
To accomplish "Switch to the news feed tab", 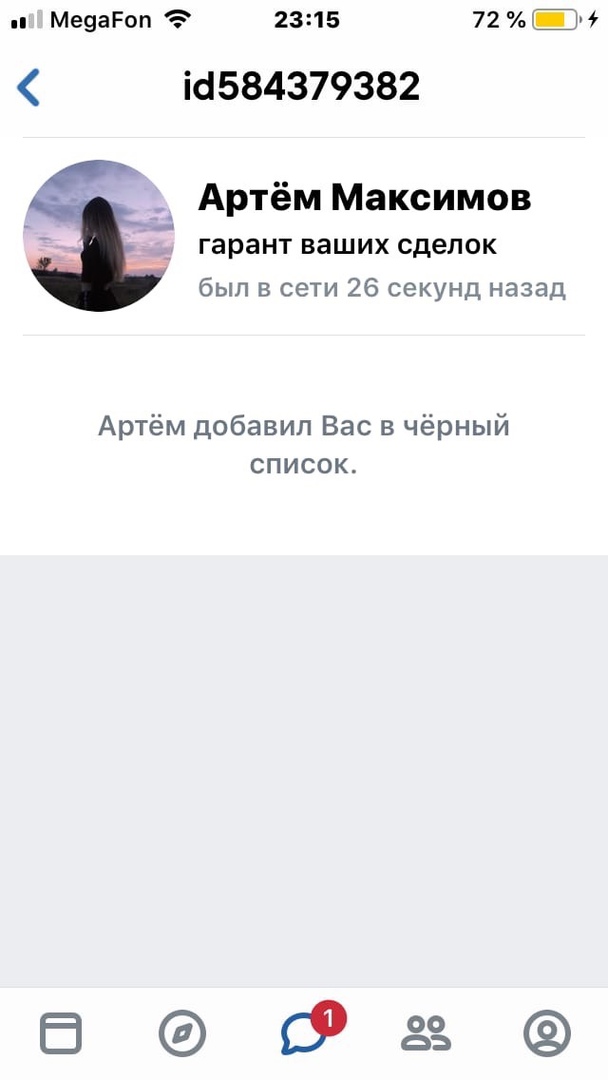I will coord(61,1033).
